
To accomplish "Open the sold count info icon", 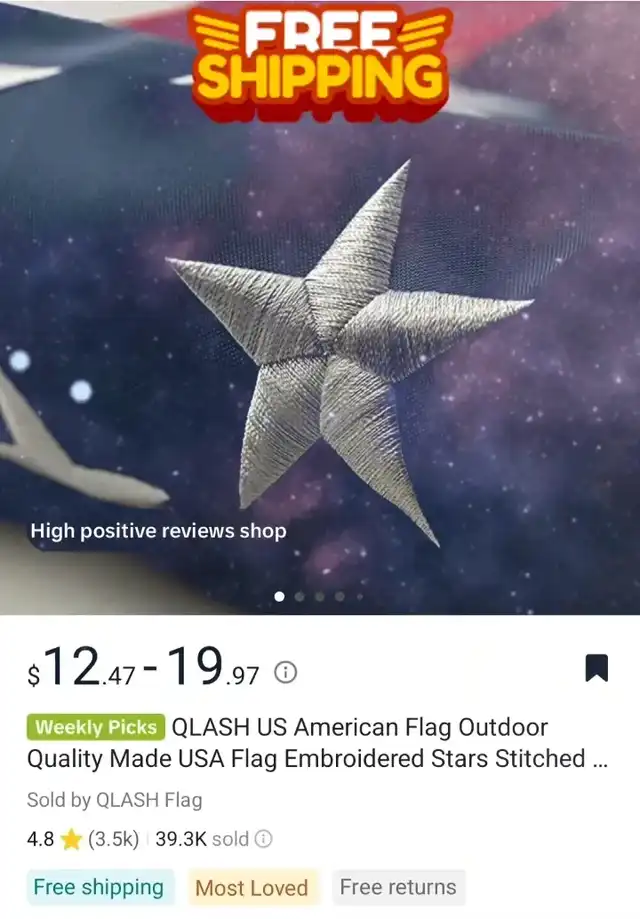I will click(264, 839).
